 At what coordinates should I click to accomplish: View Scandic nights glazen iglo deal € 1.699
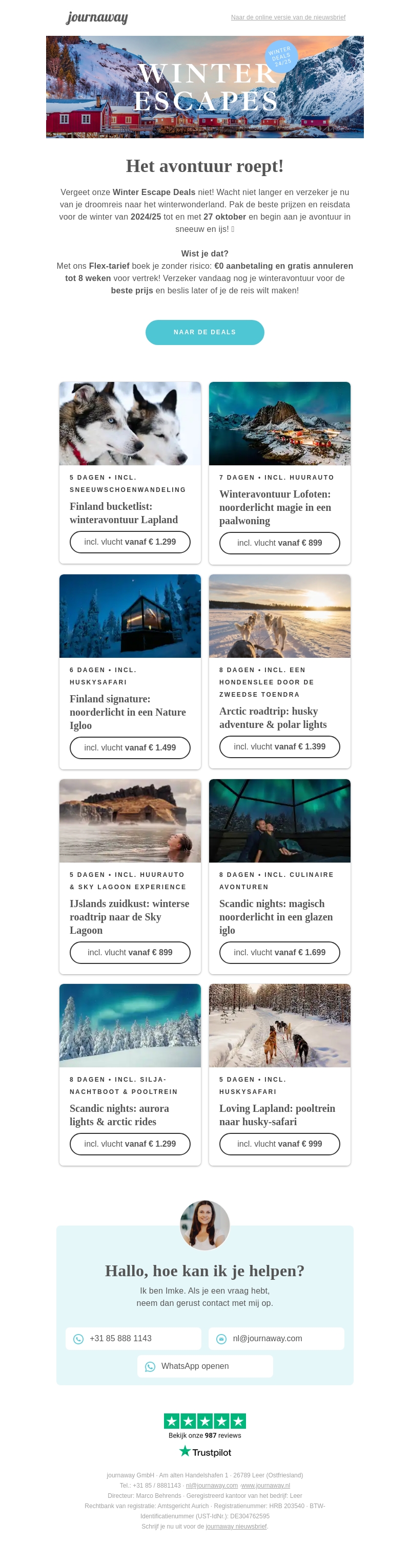coord(280,953)
